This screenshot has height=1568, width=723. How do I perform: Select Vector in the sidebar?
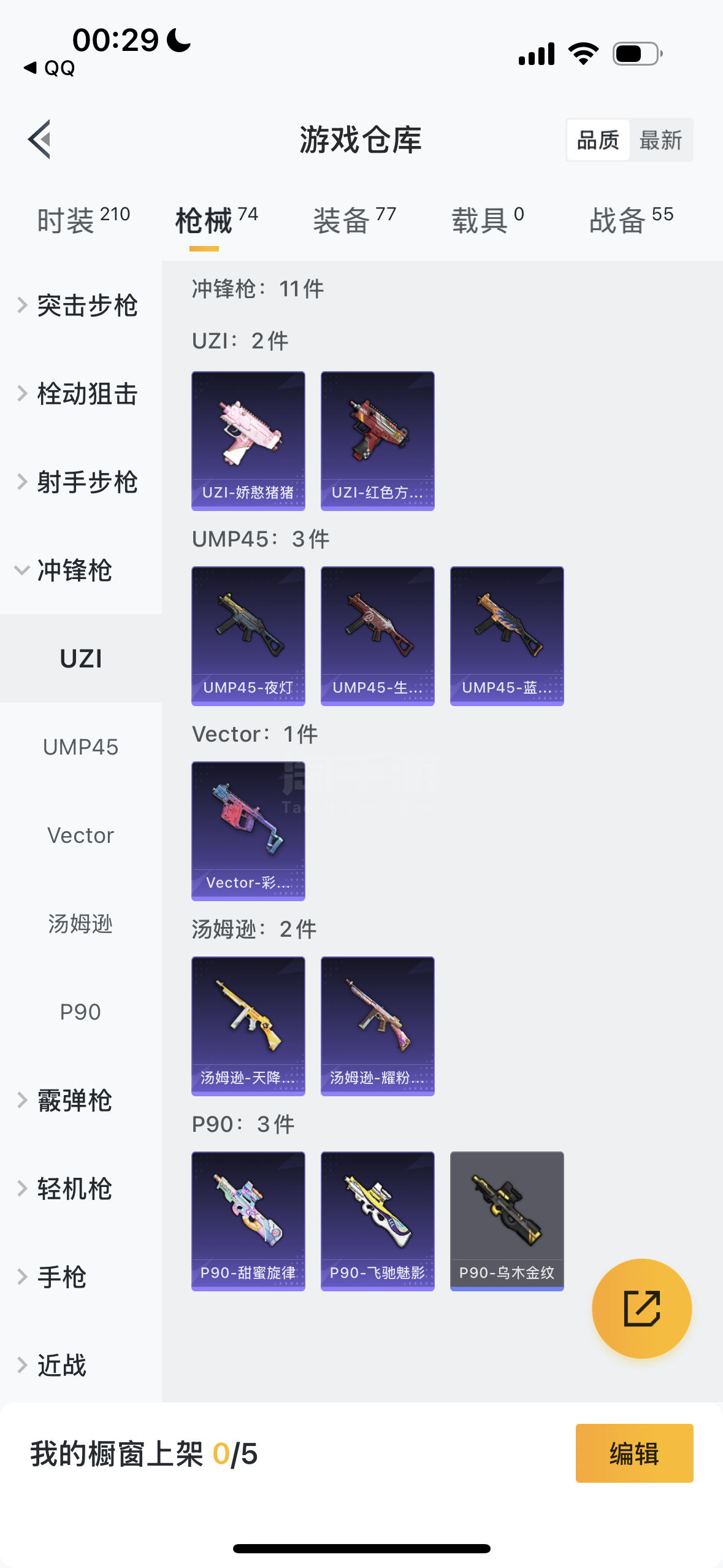click(x=80, y=836)
